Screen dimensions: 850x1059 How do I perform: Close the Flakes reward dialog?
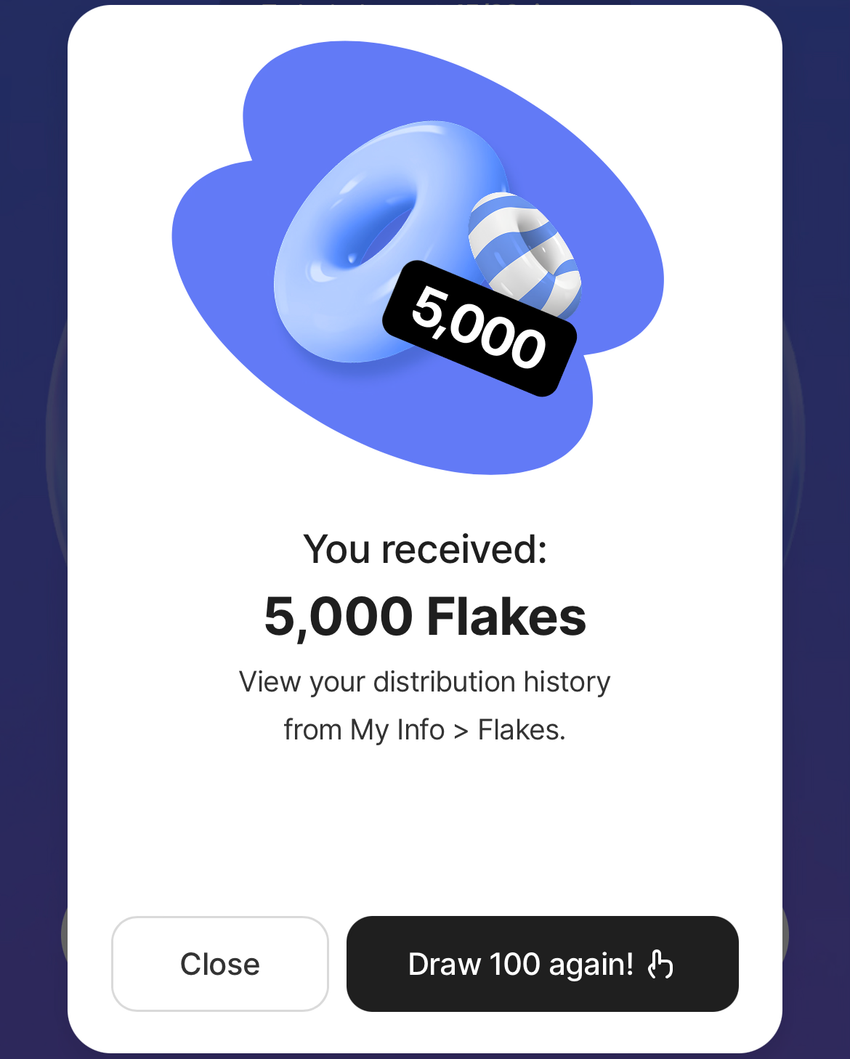click(x=220, y=964)
